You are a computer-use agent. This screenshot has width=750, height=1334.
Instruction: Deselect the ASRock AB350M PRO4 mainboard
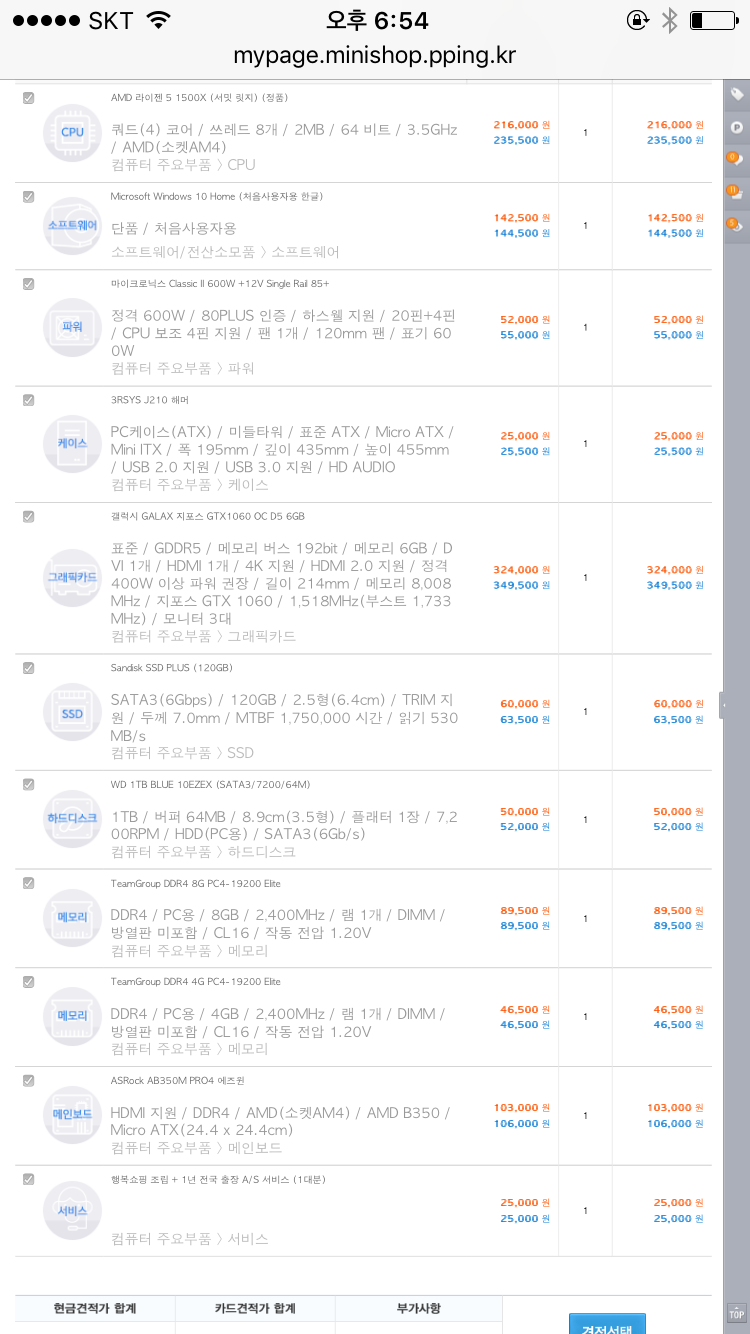coord(28,1081)
